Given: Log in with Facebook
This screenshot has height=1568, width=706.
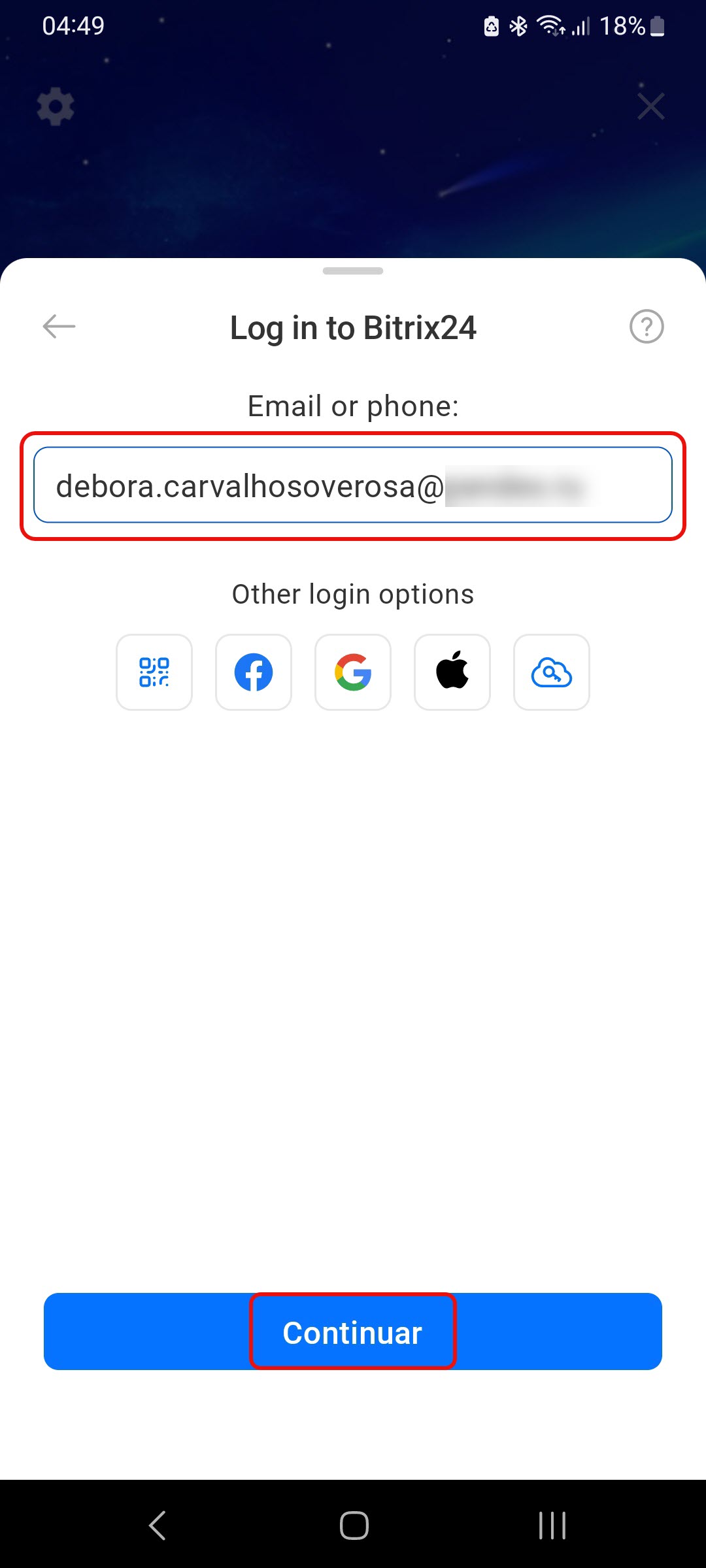Looking at the screenshot, I should coord(254,672).
